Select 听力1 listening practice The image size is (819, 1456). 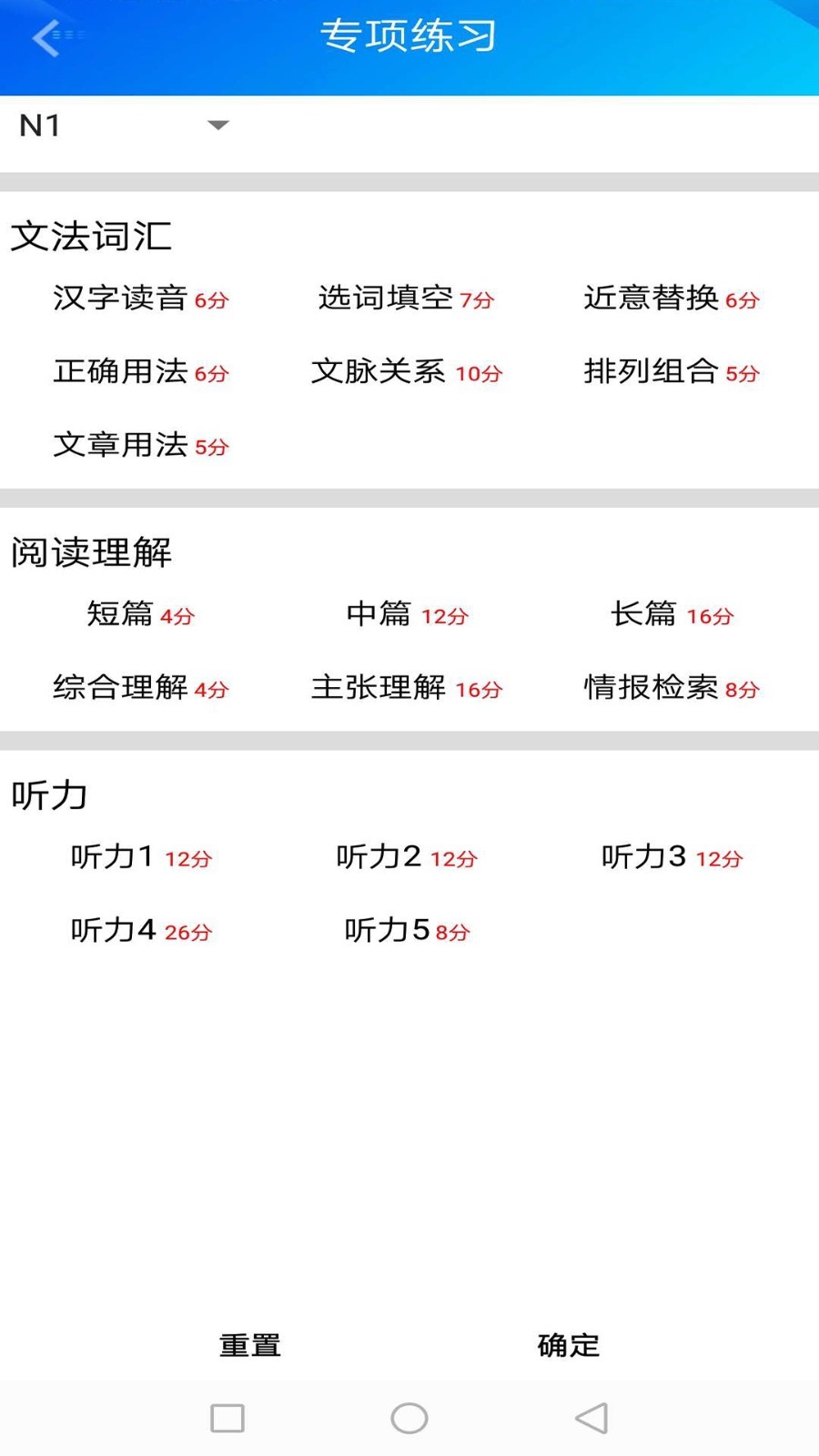[x=140, y=857]
